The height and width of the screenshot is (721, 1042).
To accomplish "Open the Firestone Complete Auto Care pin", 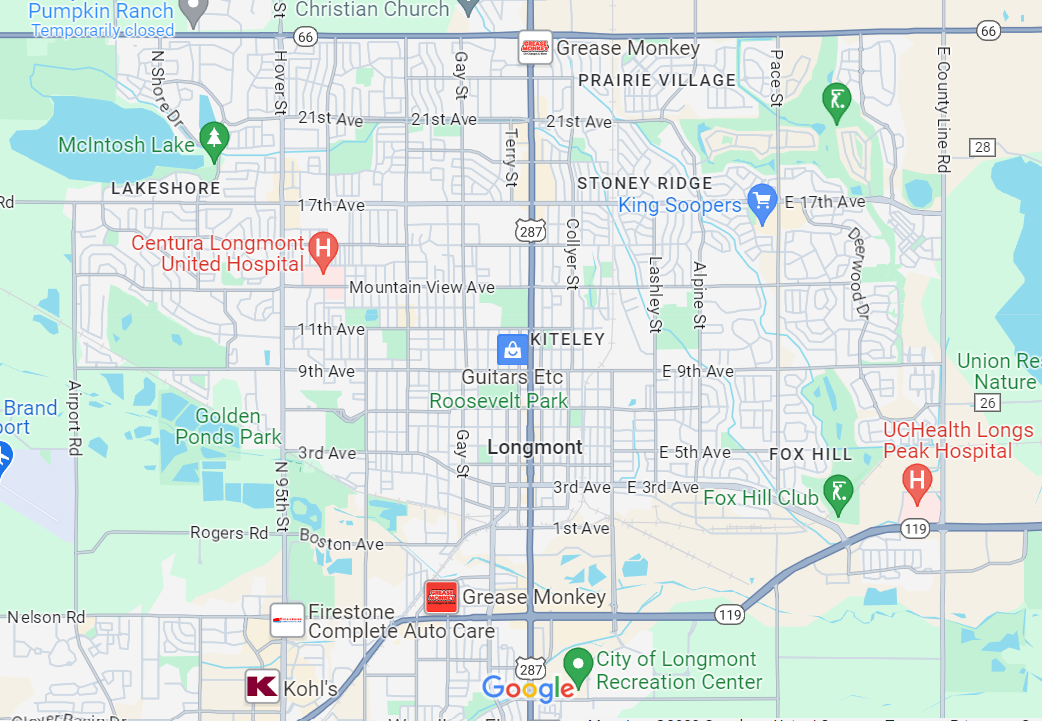I will pyautogui.click(x=287, y=620).
